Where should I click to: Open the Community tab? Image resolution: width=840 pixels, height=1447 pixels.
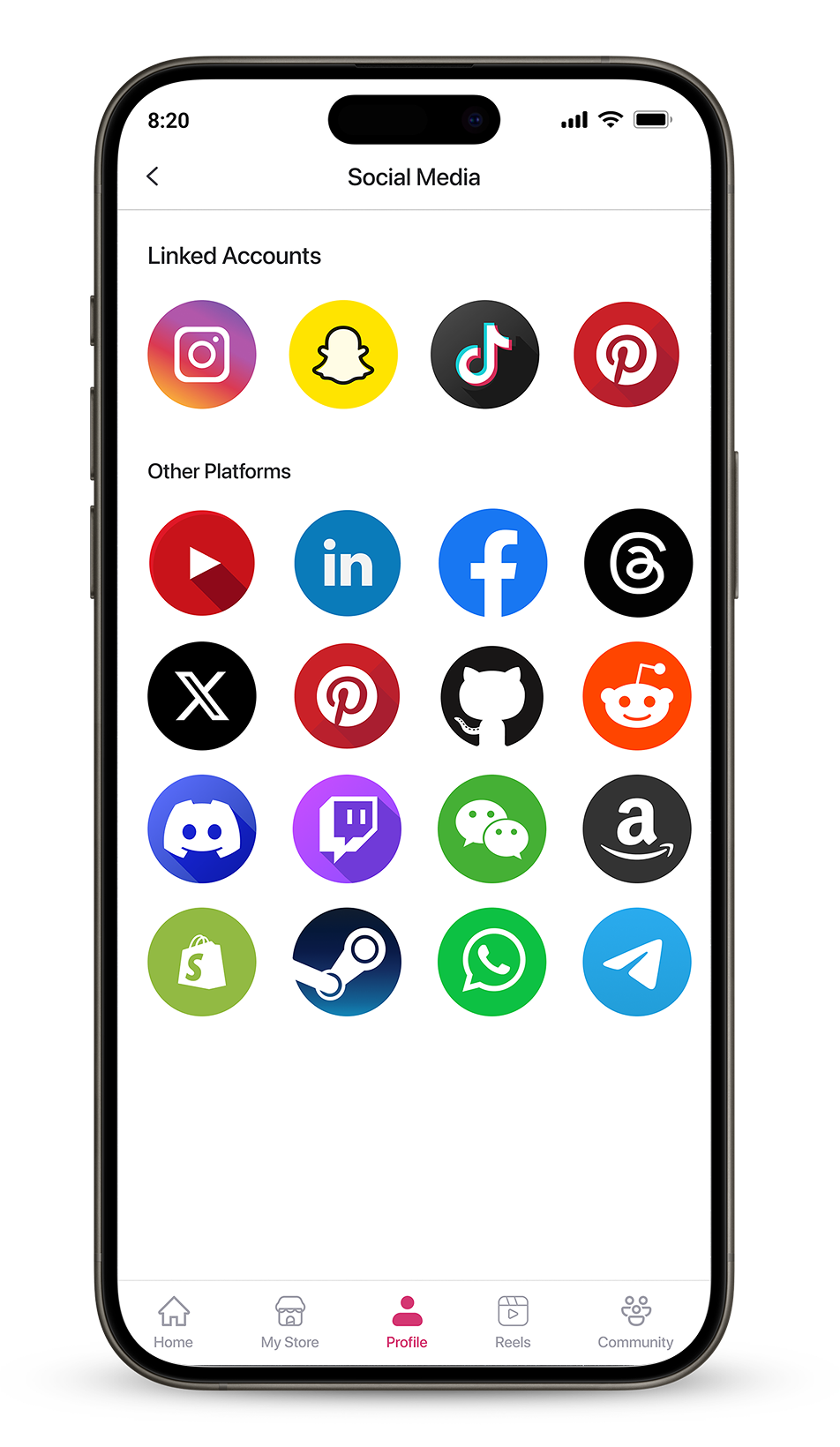[635, 1322]
